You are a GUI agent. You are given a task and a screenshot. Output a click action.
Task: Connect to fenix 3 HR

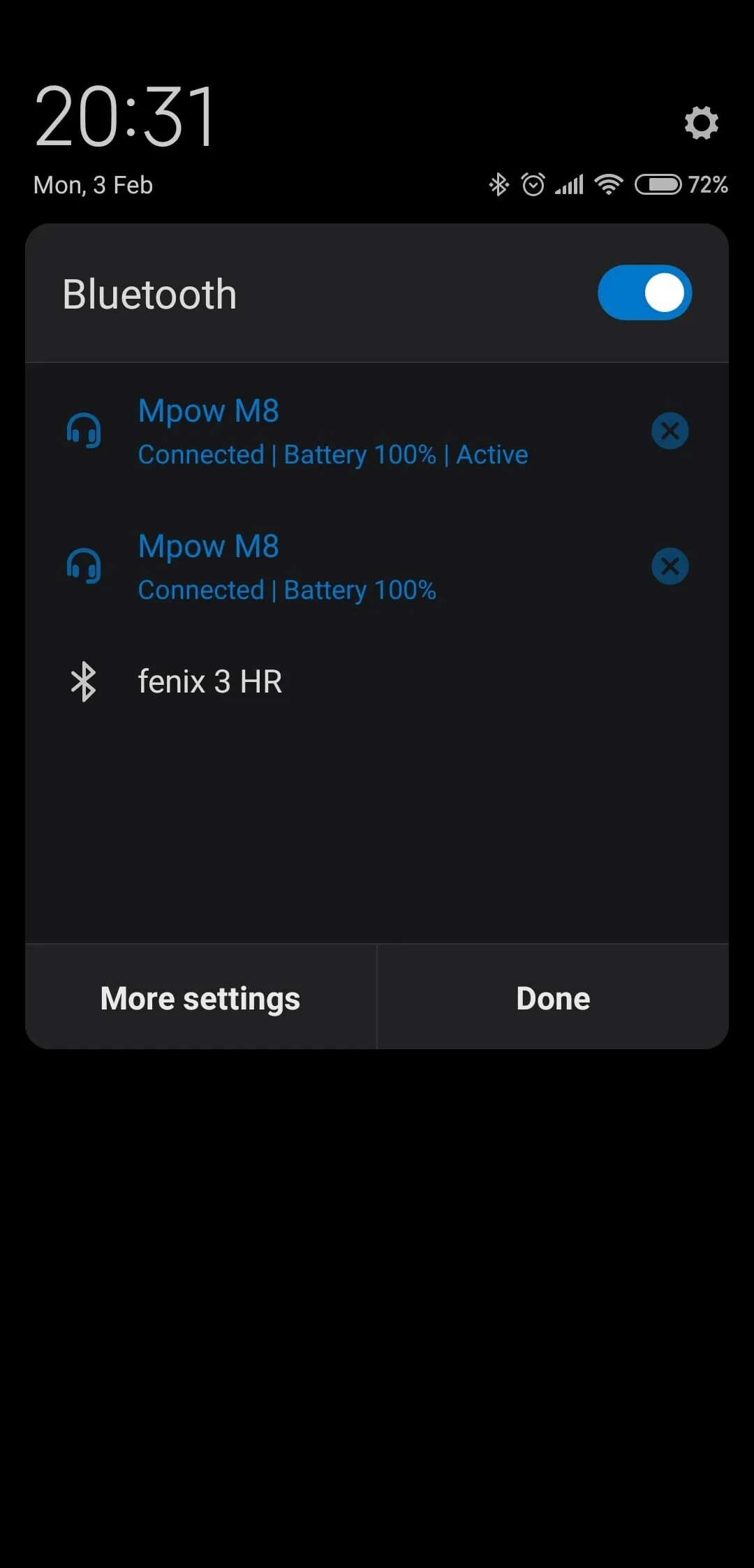point(377,681)
